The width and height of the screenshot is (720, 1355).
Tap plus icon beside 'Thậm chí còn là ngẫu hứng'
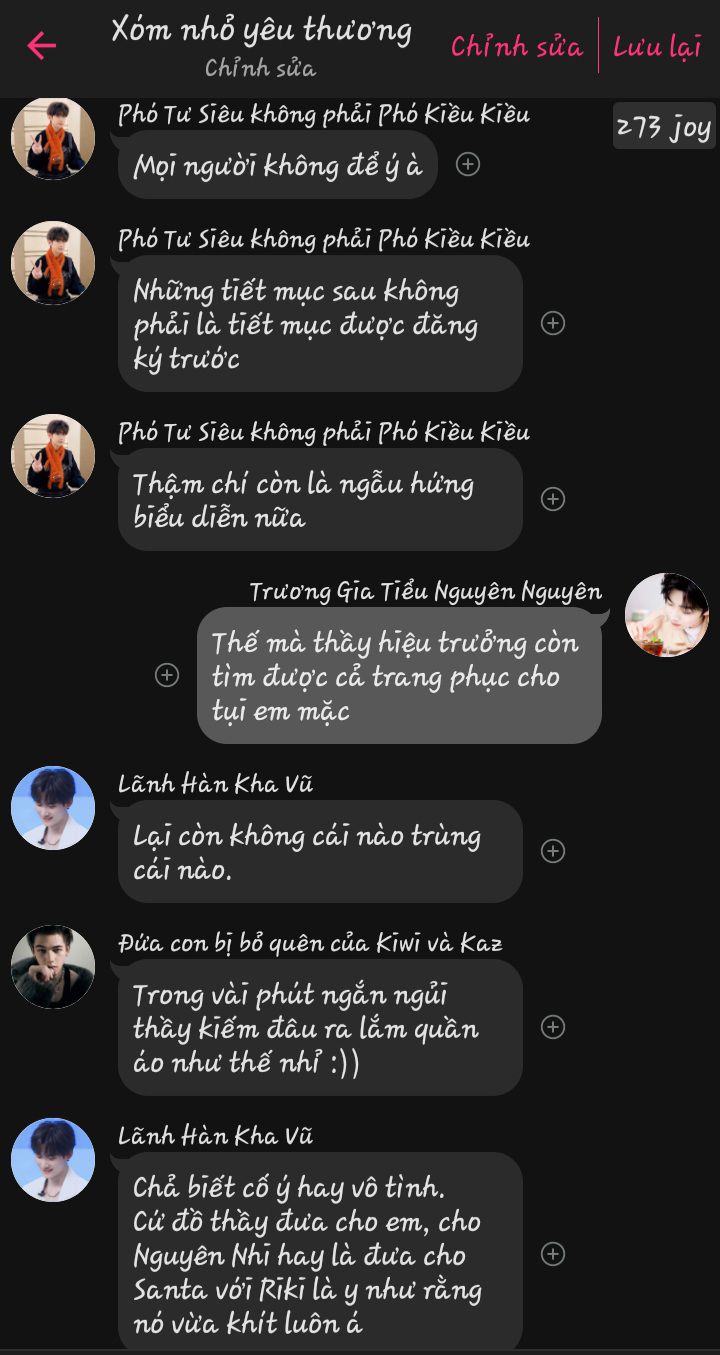[553, 499]
